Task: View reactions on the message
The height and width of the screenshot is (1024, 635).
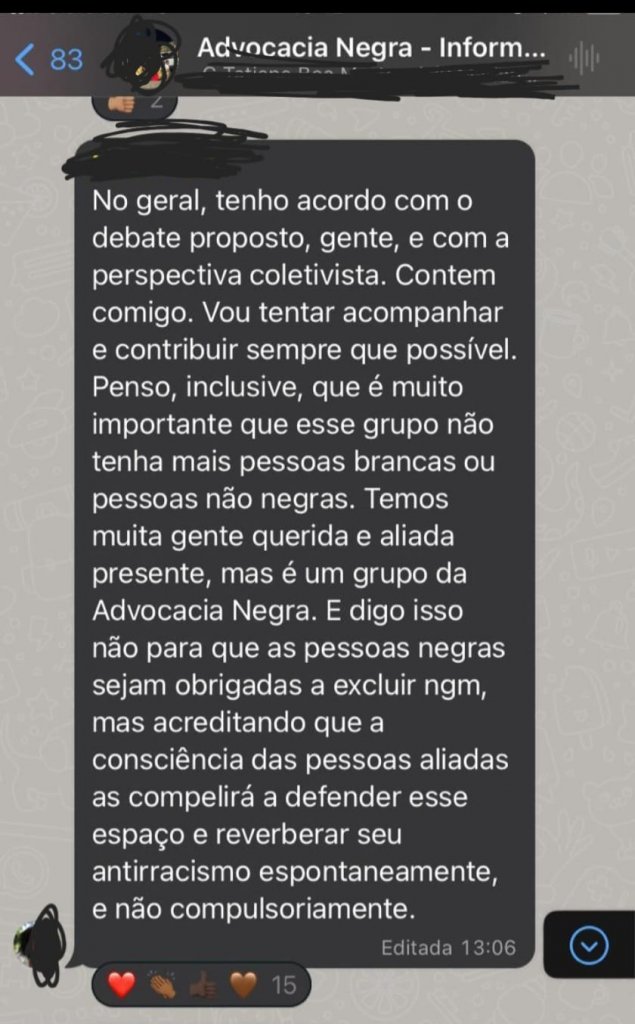Action: (202, 985)
